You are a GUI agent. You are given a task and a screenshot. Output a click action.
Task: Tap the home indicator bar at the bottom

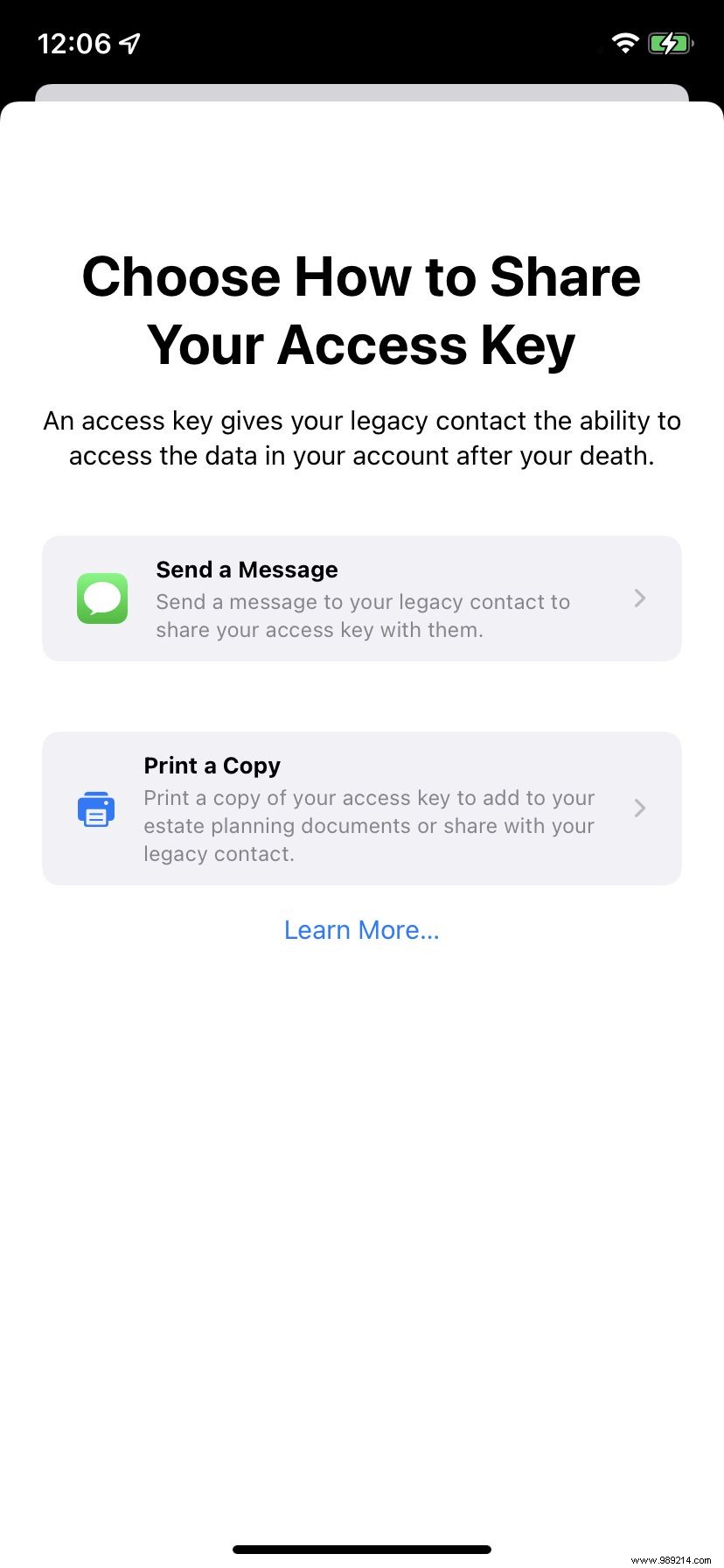click(362, 1547)
